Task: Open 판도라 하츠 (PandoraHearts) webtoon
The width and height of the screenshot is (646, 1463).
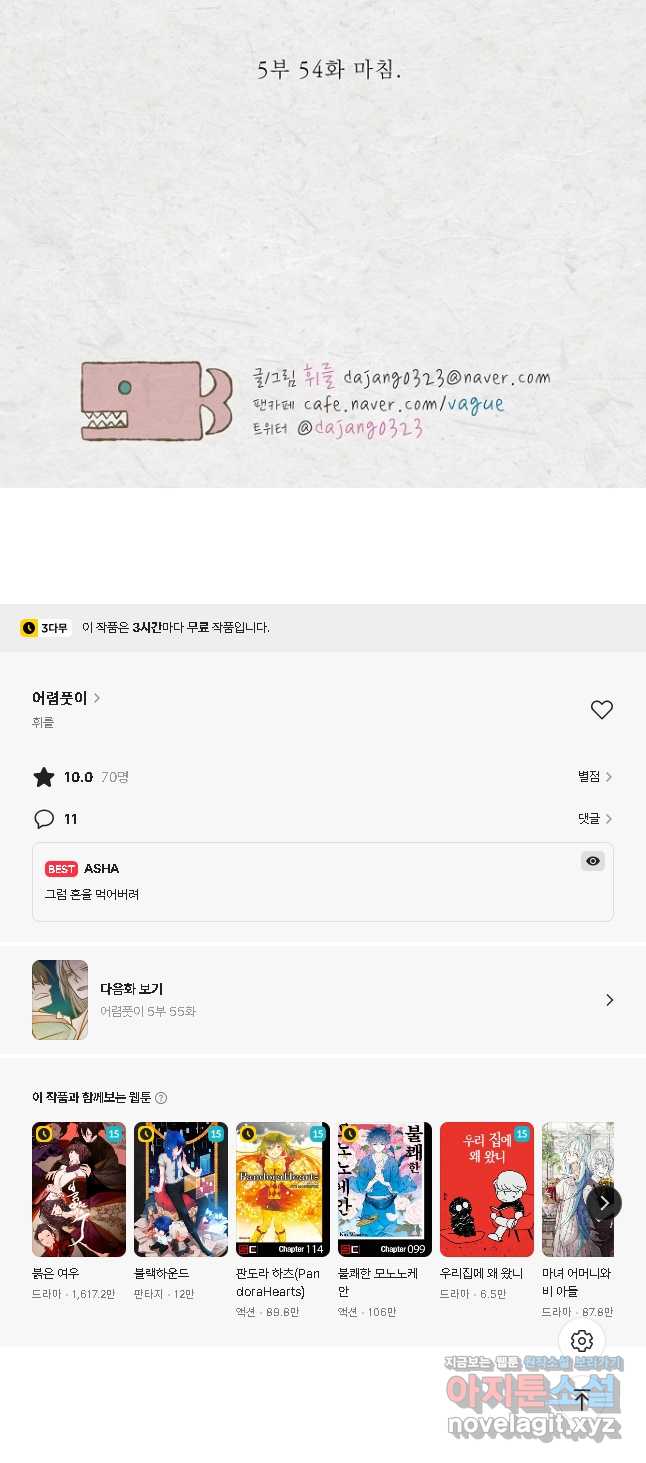Action: pyautogui.click(x=283, y=1189)
